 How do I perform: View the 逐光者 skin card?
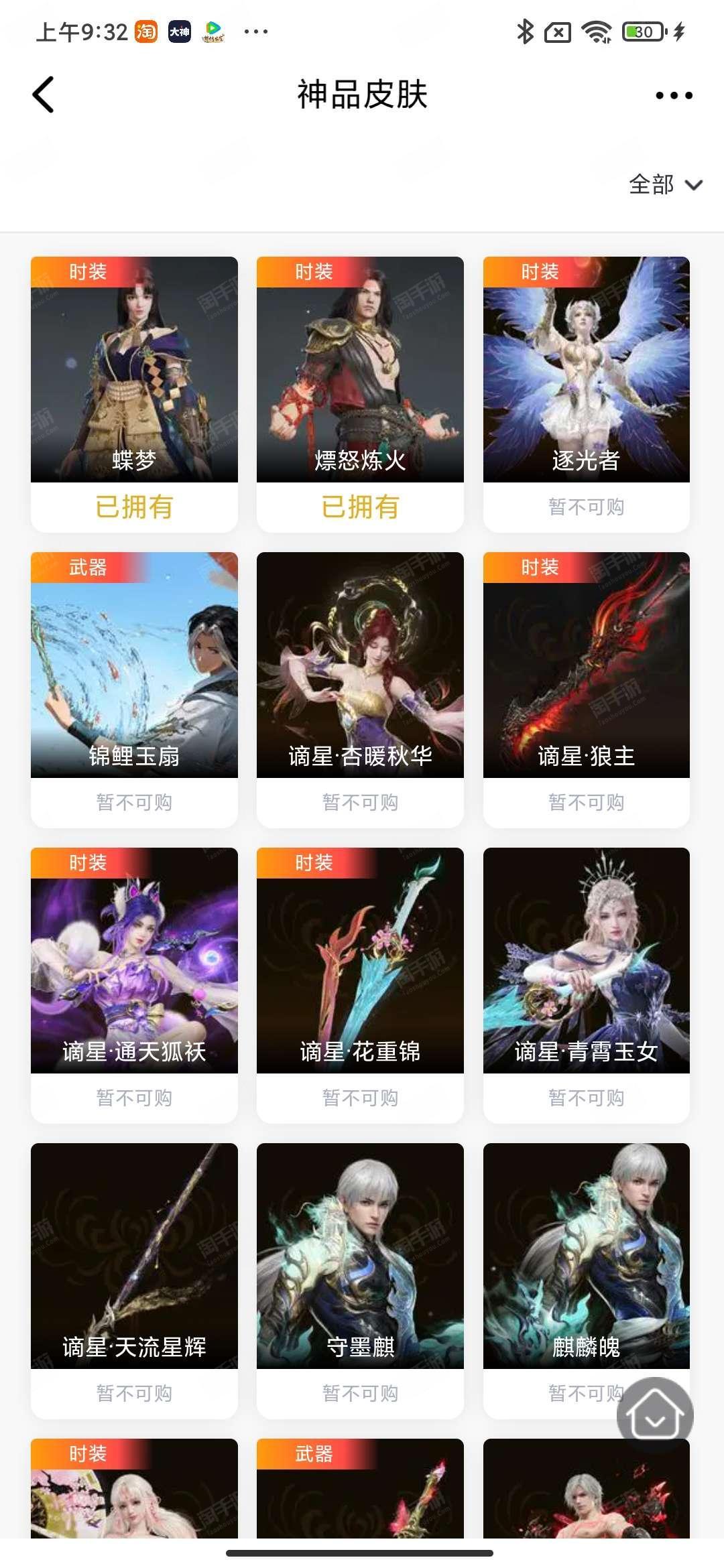tap(586, 370)
